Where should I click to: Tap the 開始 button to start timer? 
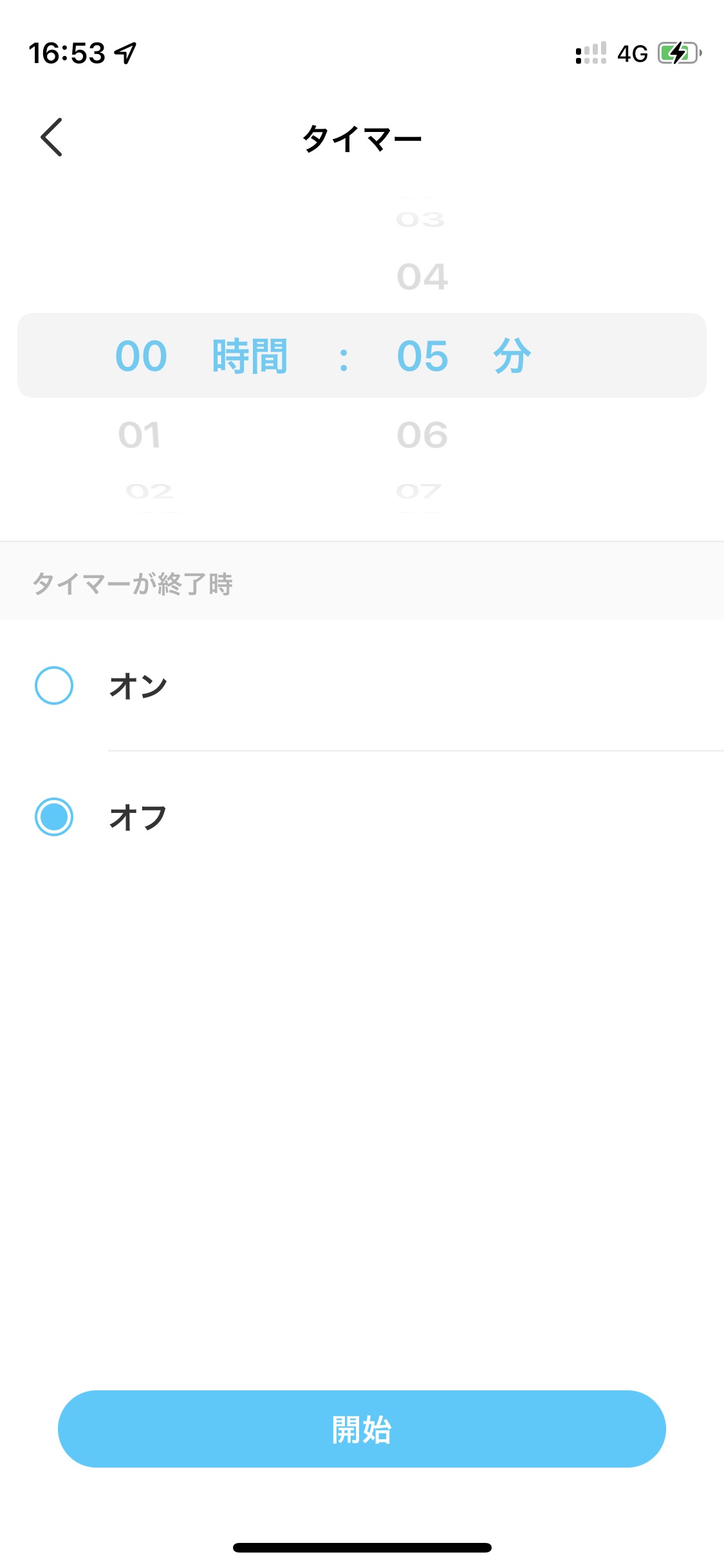362,1429
